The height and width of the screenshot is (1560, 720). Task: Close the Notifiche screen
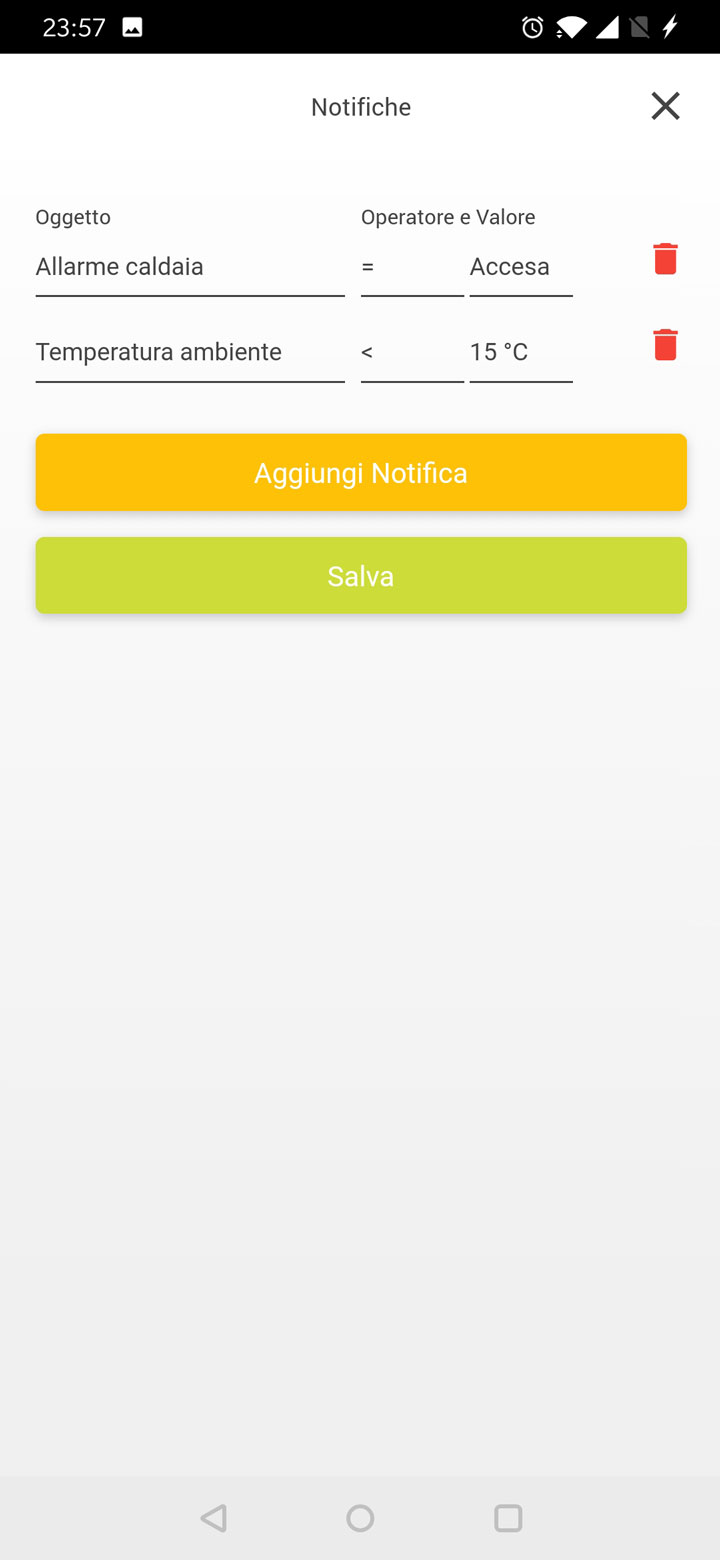665,106
